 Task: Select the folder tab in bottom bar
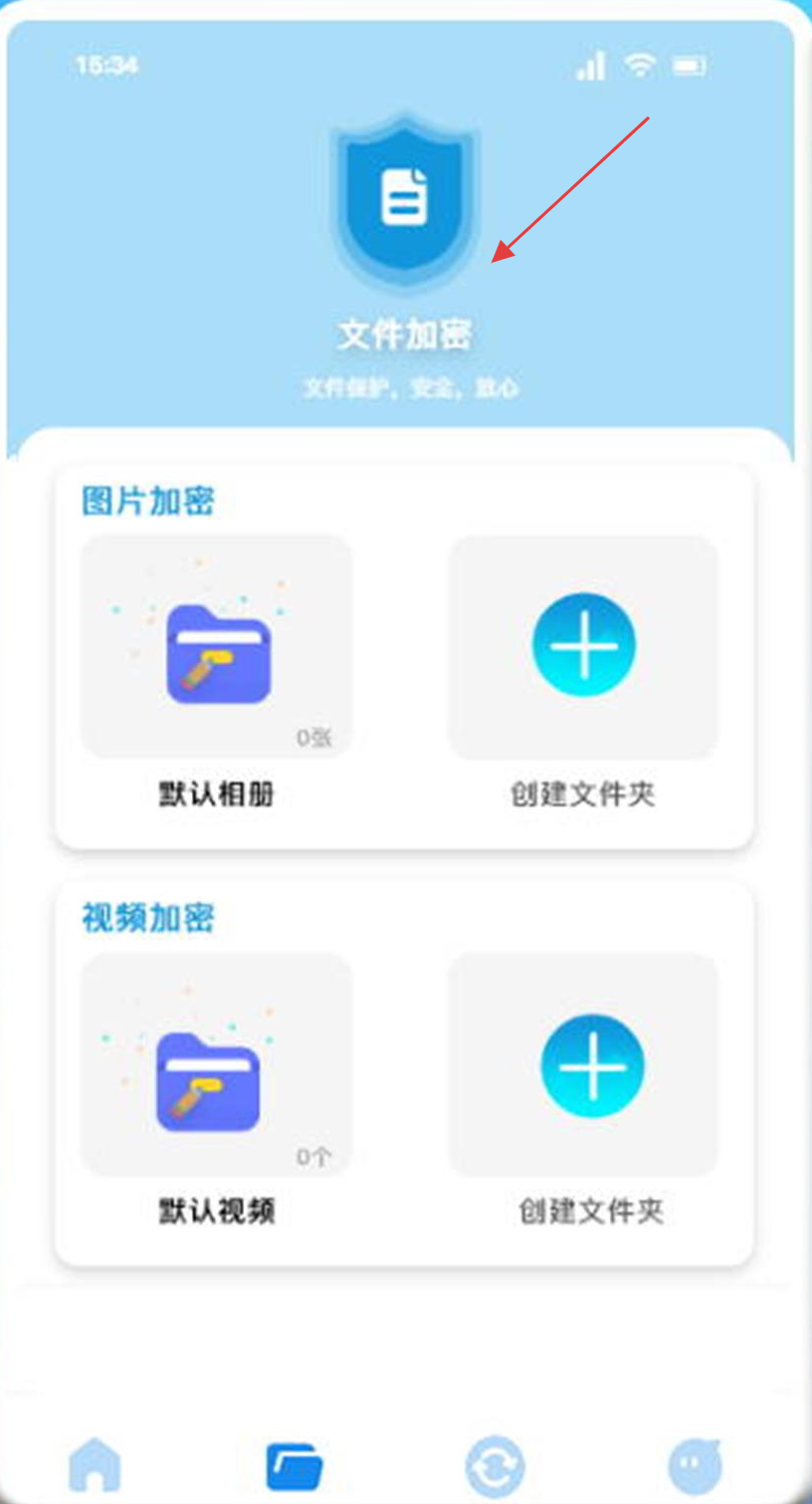click(295, 1466)
